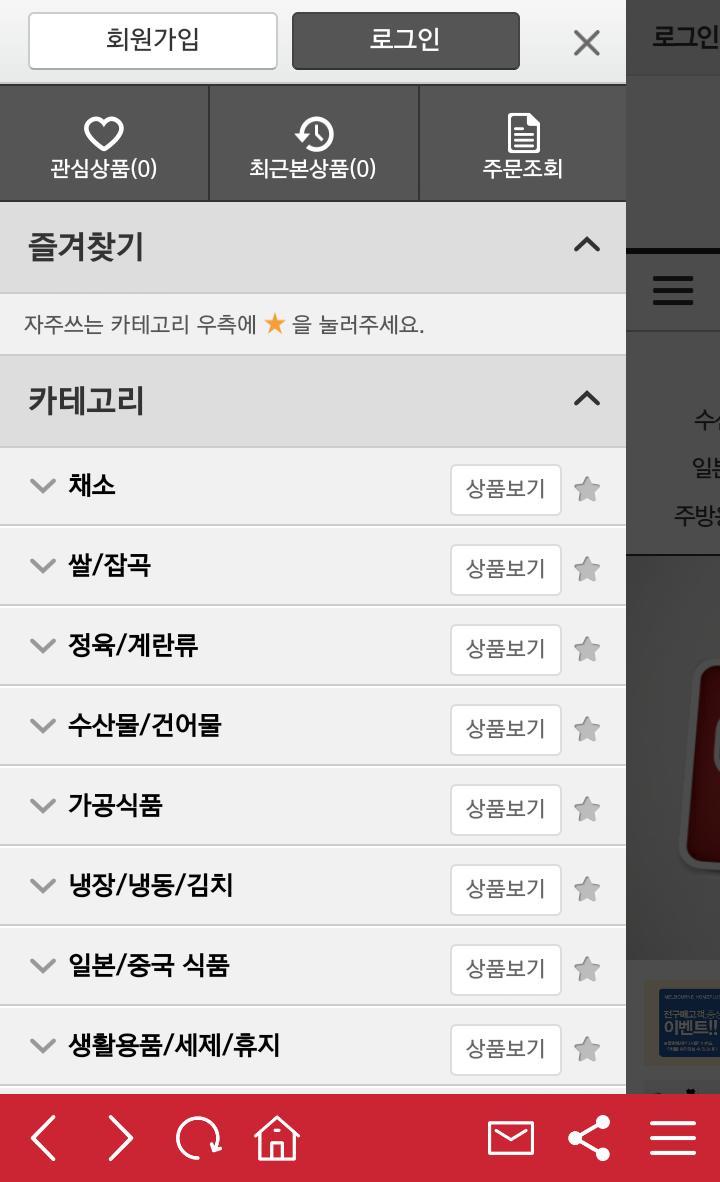
Task: Expand the 수산물/건어물 category
Action: point(43,726)
